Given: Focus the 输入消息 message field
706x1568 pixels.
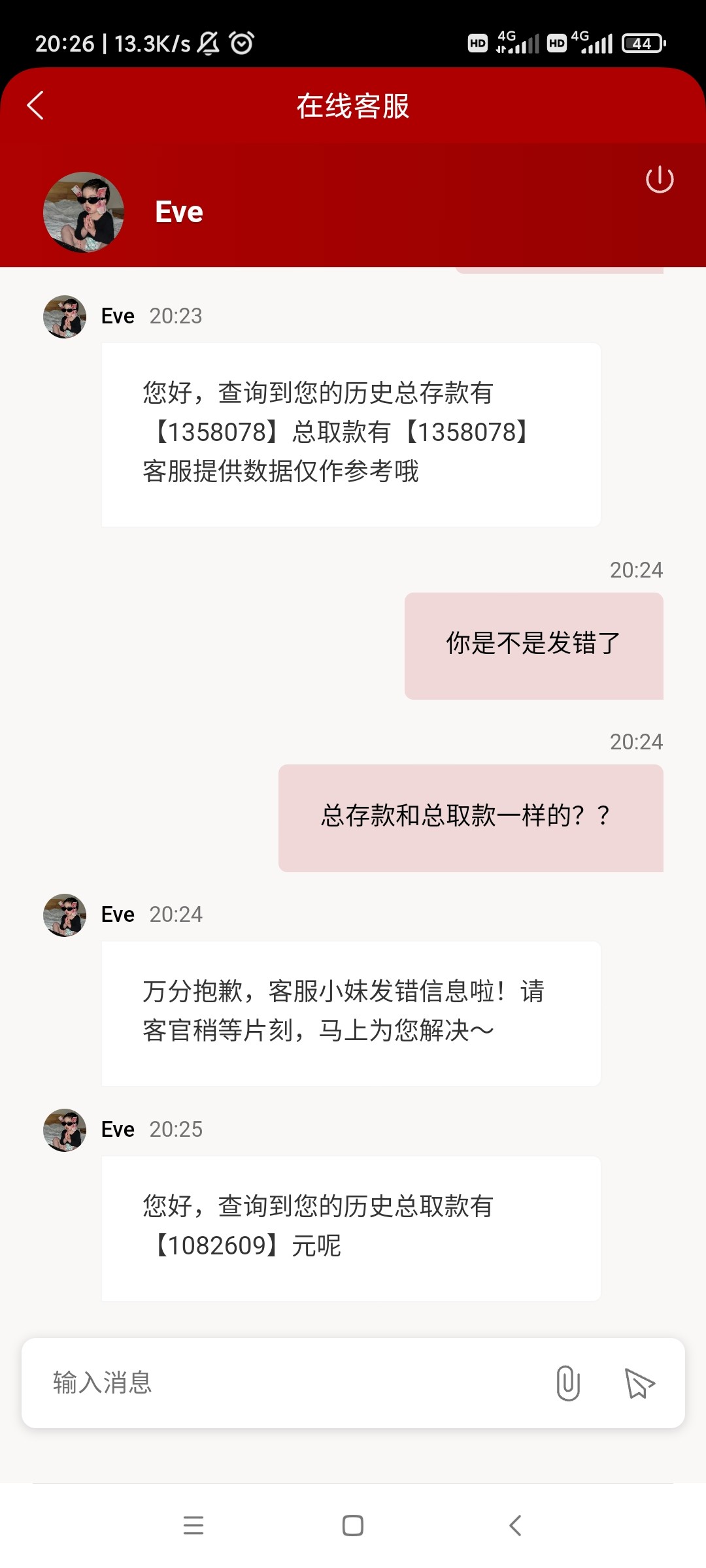Looking at the screenshot, I should (288, 1383).
